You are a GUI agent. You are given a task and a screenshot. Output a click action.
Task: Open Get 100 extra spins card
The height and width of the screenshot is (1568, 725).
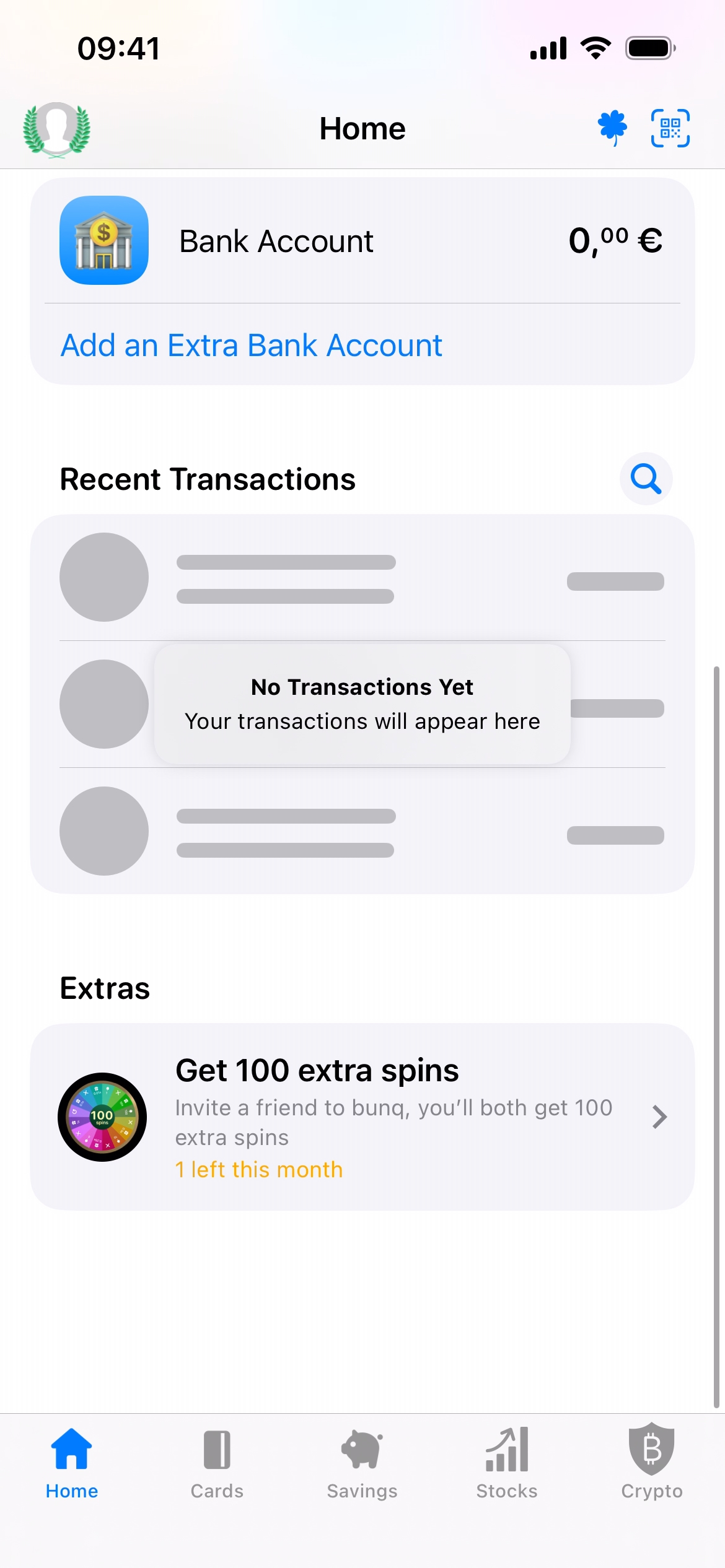click(362, 1117)
